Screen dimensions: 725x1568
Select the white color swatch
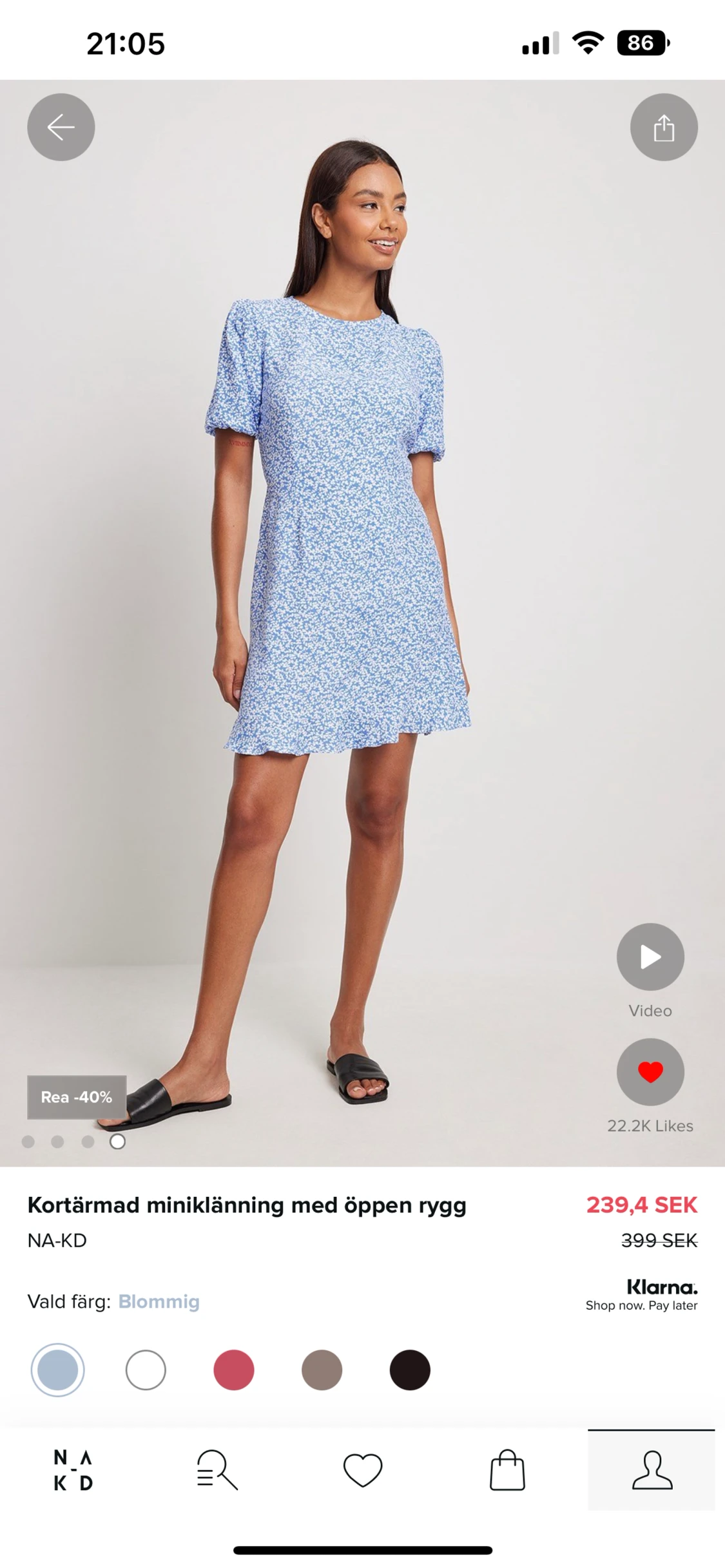tap(146, 1370)
